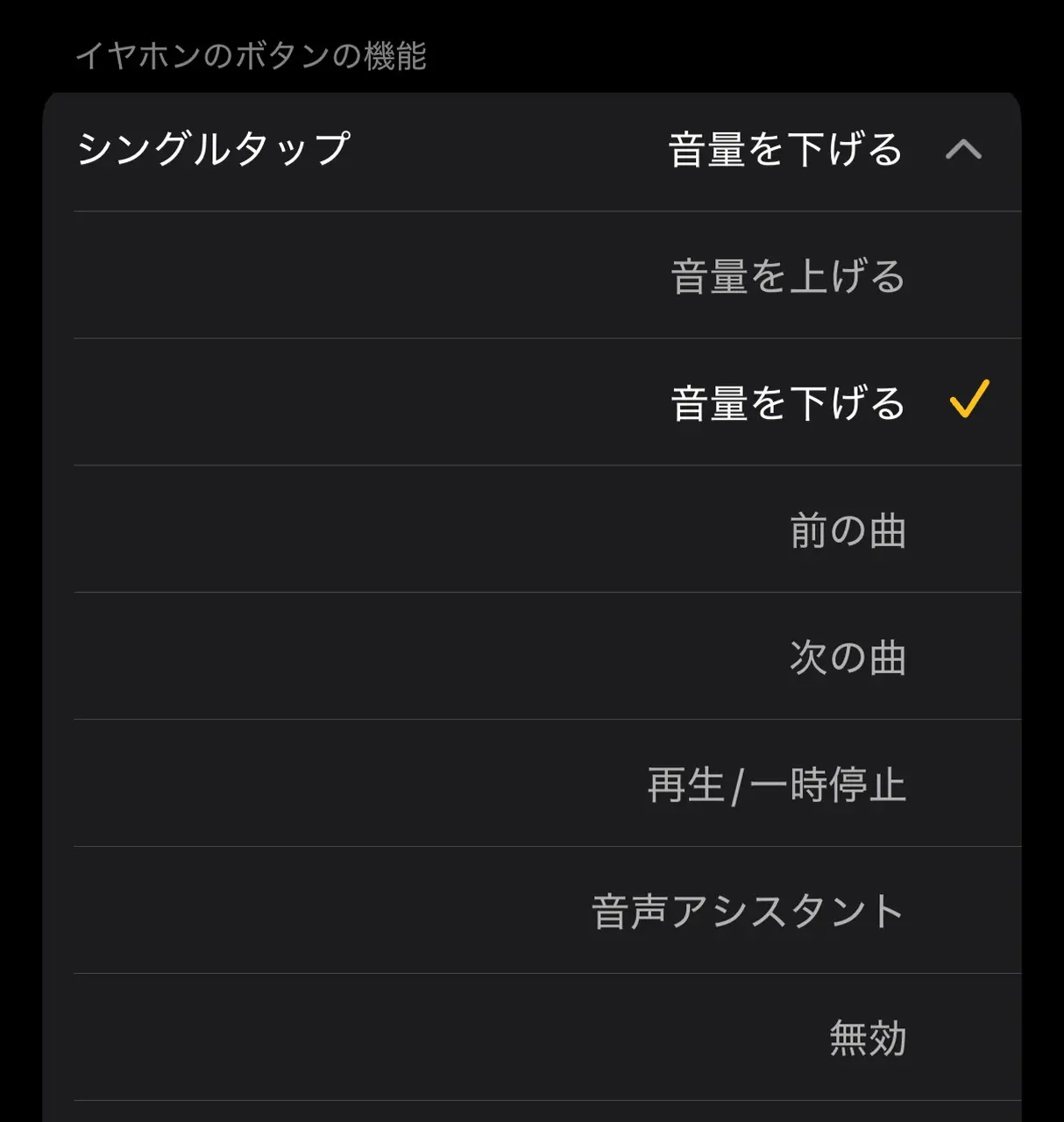The height and width of the screenshot is (1122, 1064).
Task: Choose 次の曲 for single tap
Action: click(x=847, y=657)
